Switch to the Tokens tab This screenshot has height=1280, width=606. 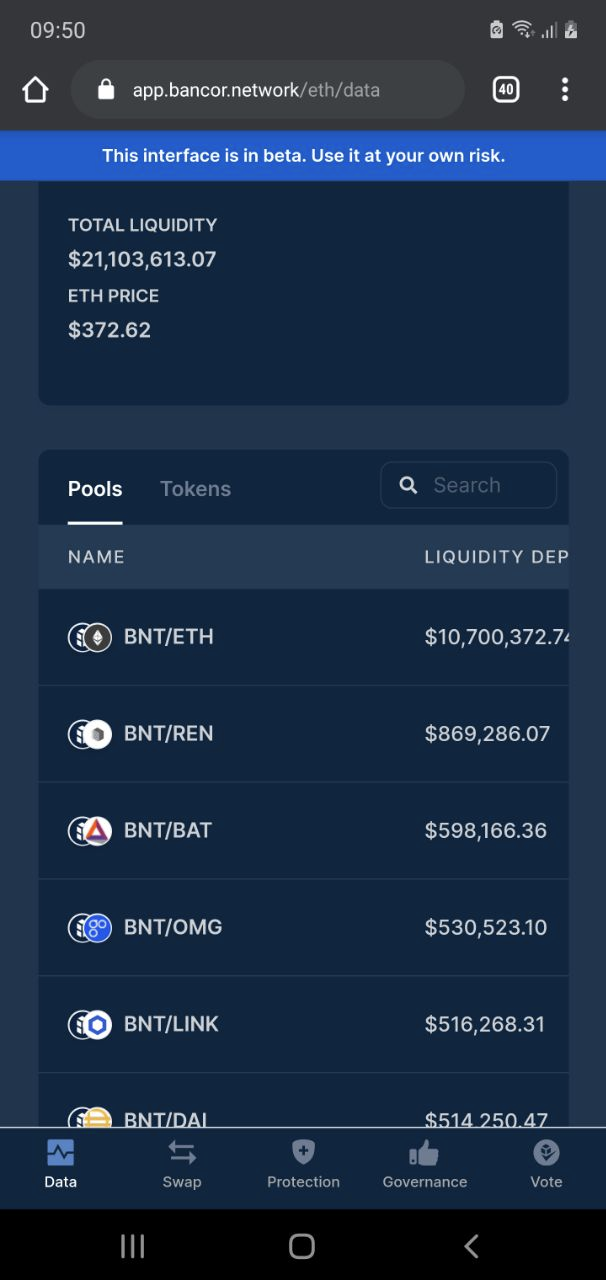click(x=195, y=489)
